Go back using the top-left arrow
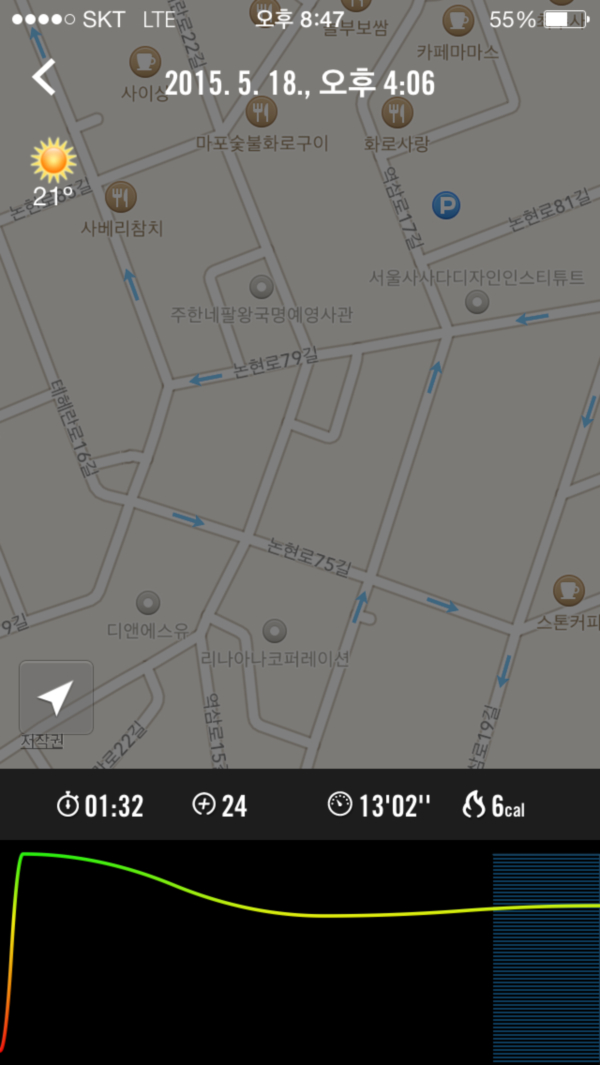 coord(43,78)
